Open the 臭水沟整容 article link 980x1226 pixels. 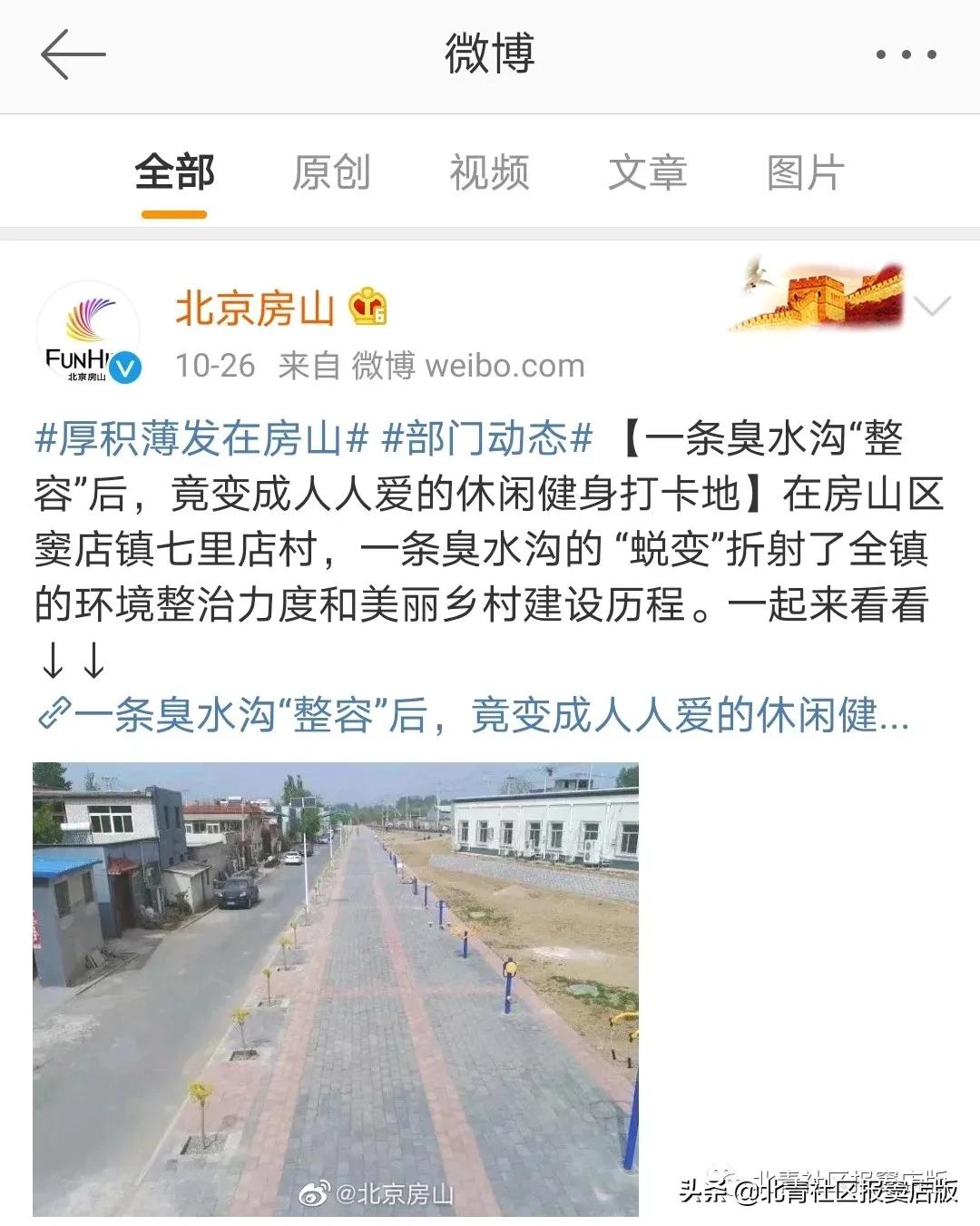(x=490, y=716)
